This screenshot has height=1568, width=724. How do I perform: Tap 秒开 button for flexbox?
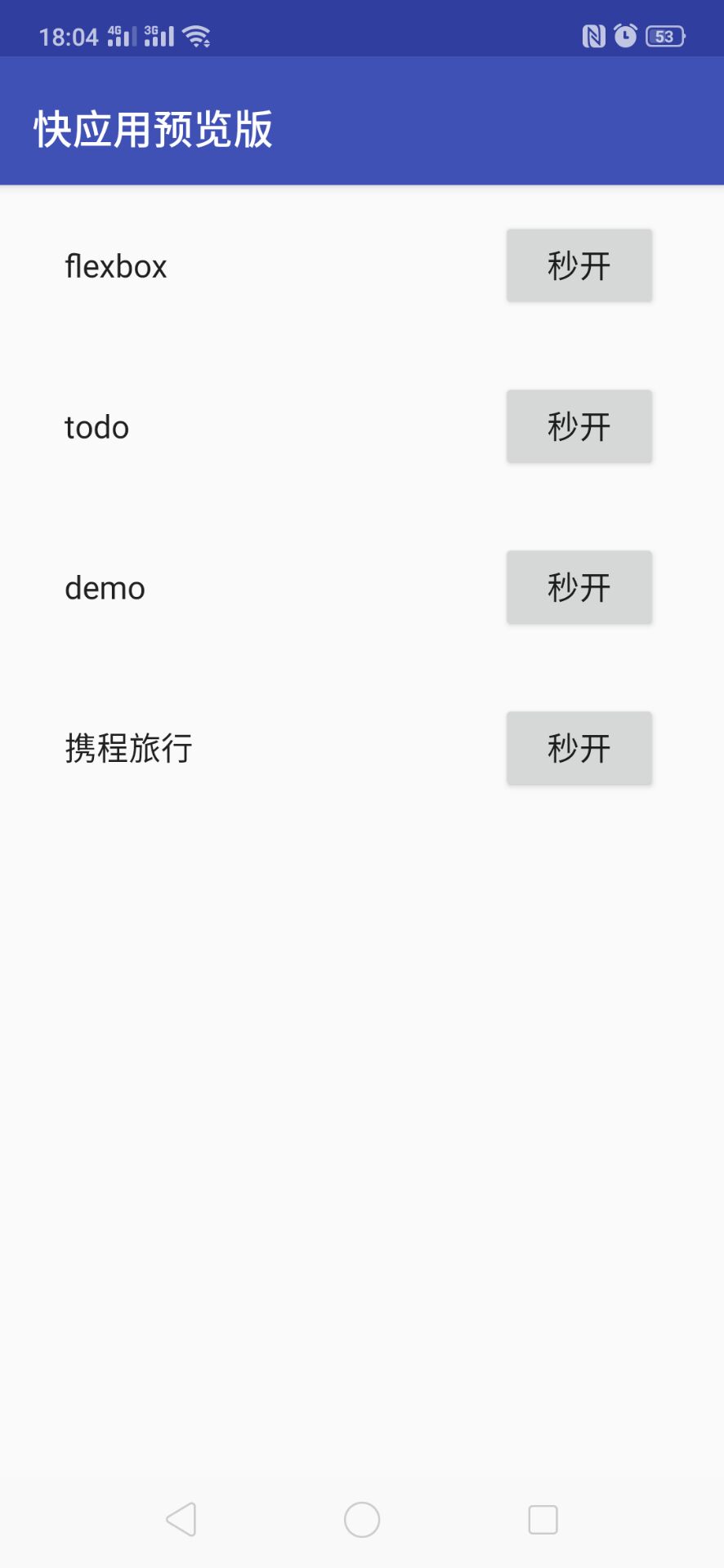(579, 266)
